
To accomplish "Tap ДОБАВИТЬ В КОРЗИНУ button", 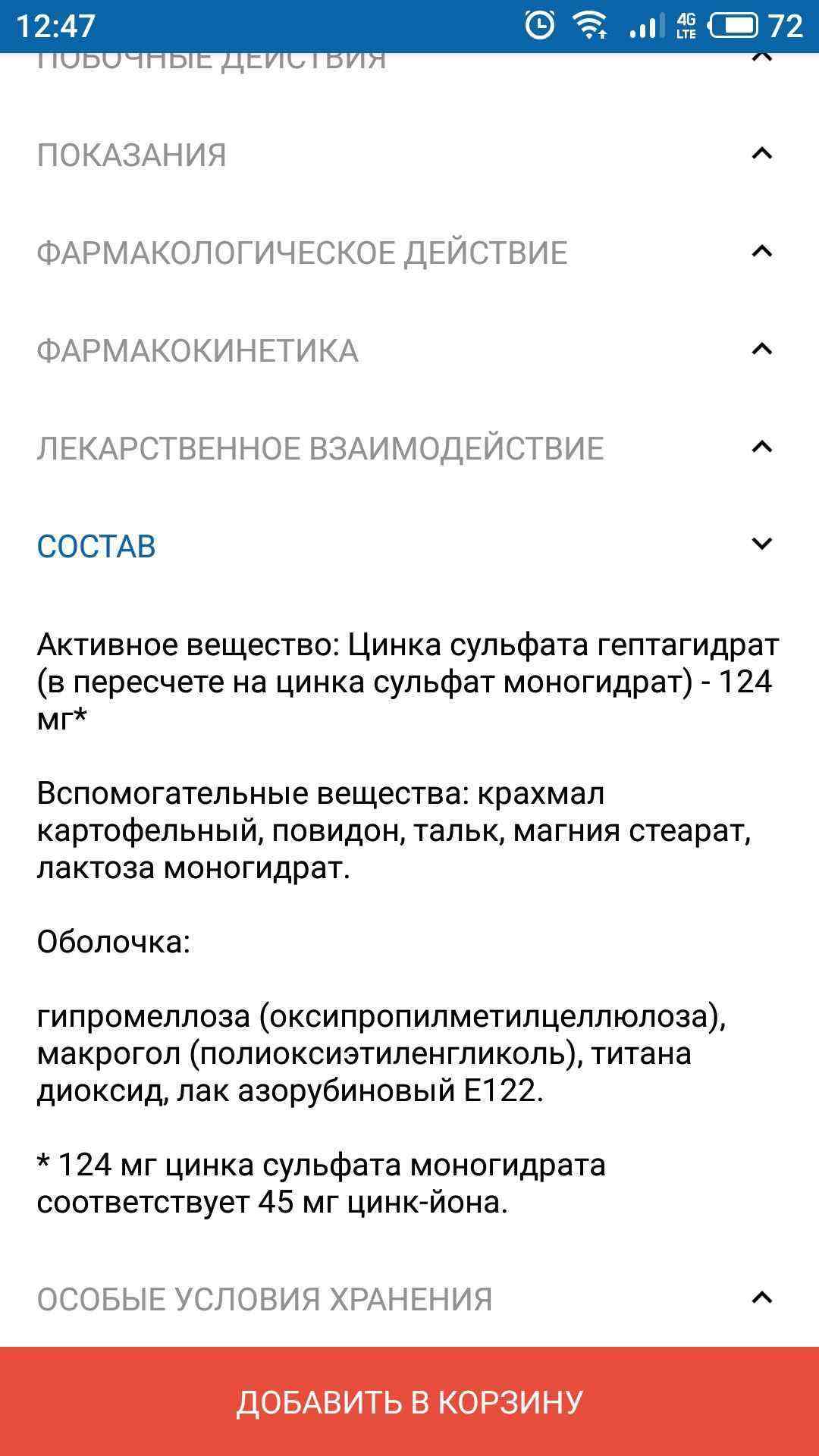I will [x=409, y=1401].
